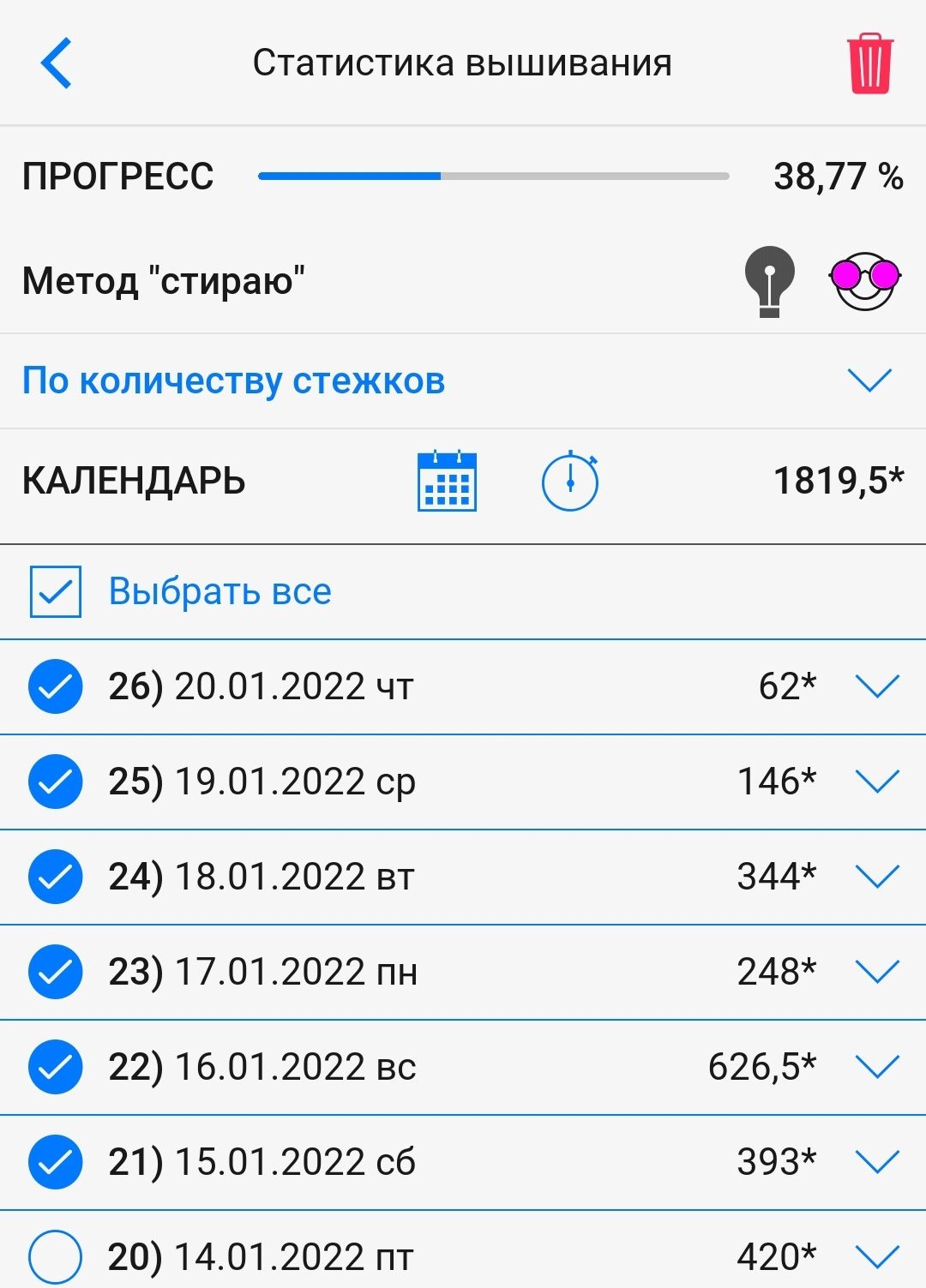The height and width of the screenshot is (1288, 926).
Task: Expand details for 19.01.2022 row
Action: pyautogui.click(x=877, y=782)
